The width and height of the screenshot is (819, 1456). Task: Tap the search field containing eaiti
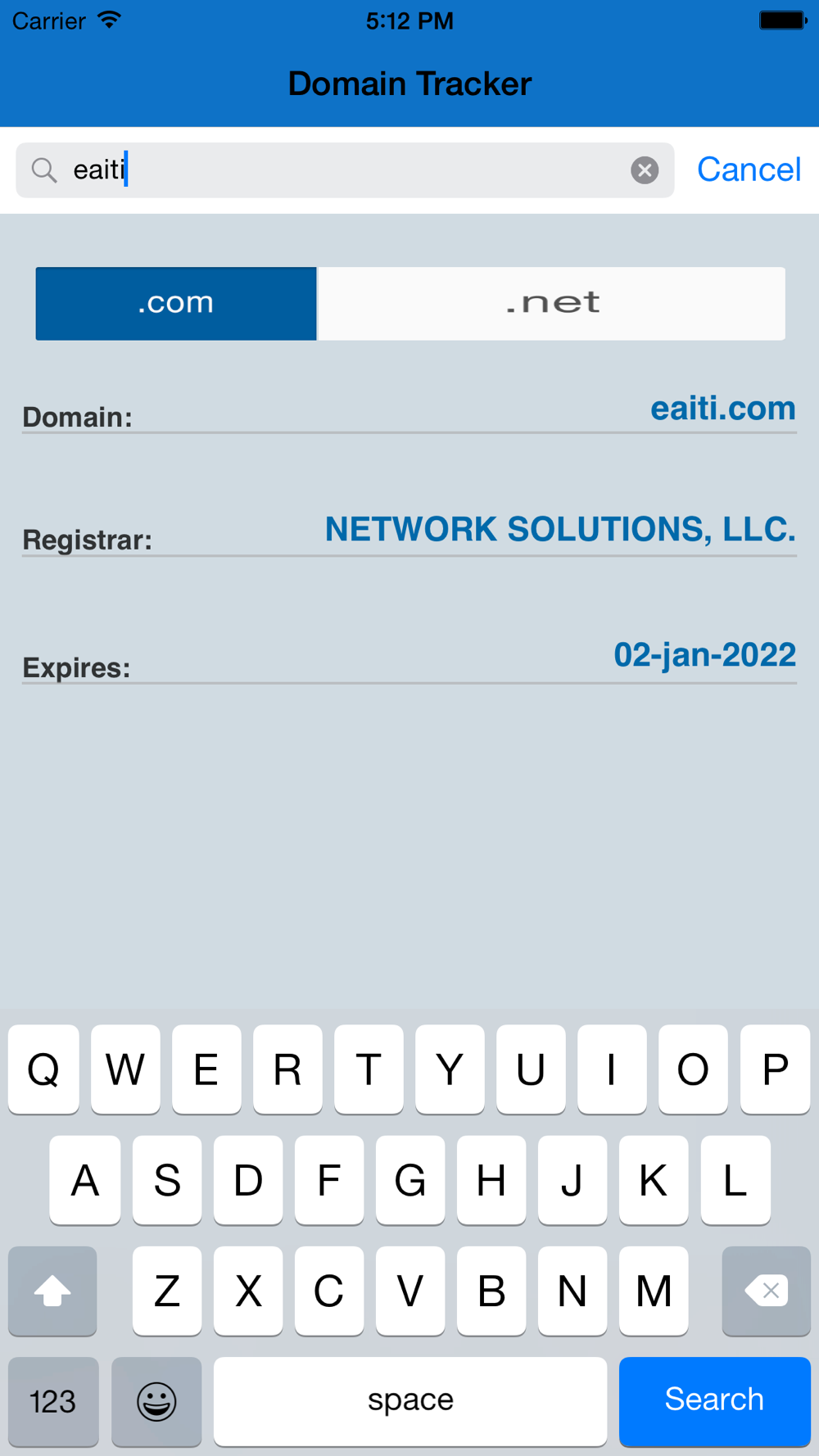click(x=345, y=170)
